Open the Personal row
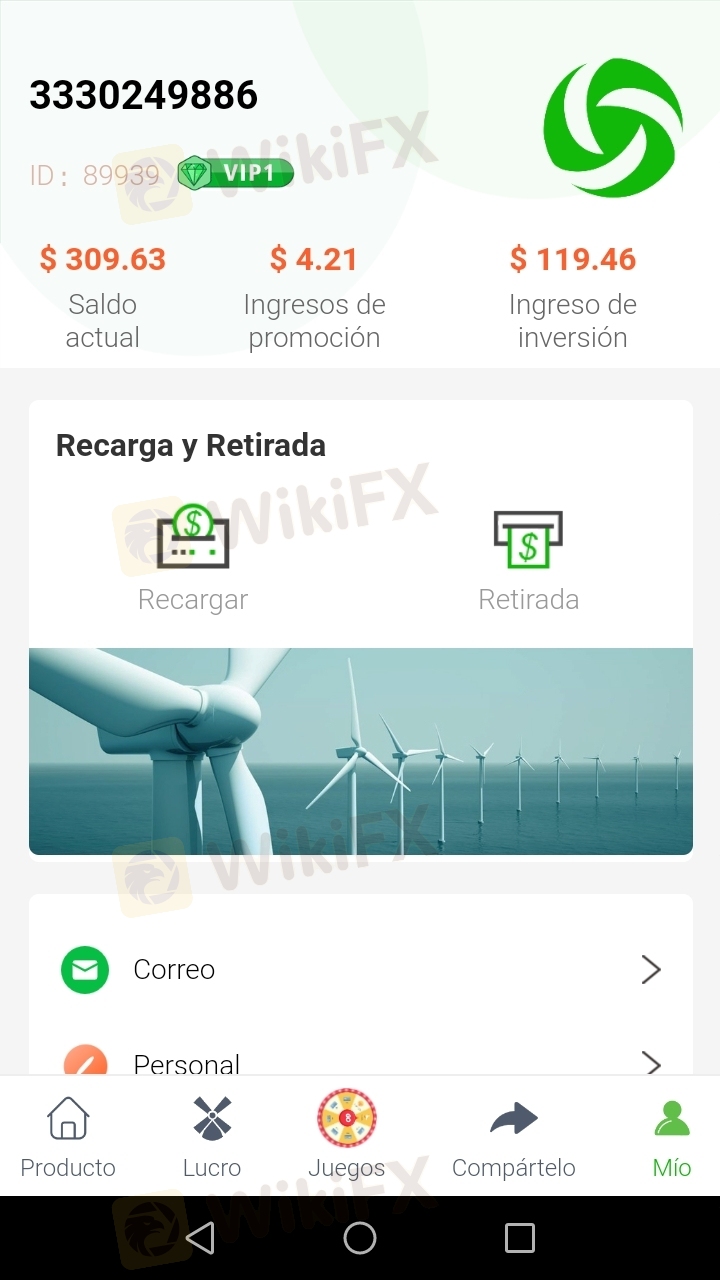Viewport: 720px width, 1280px height. coord(360,1062)
